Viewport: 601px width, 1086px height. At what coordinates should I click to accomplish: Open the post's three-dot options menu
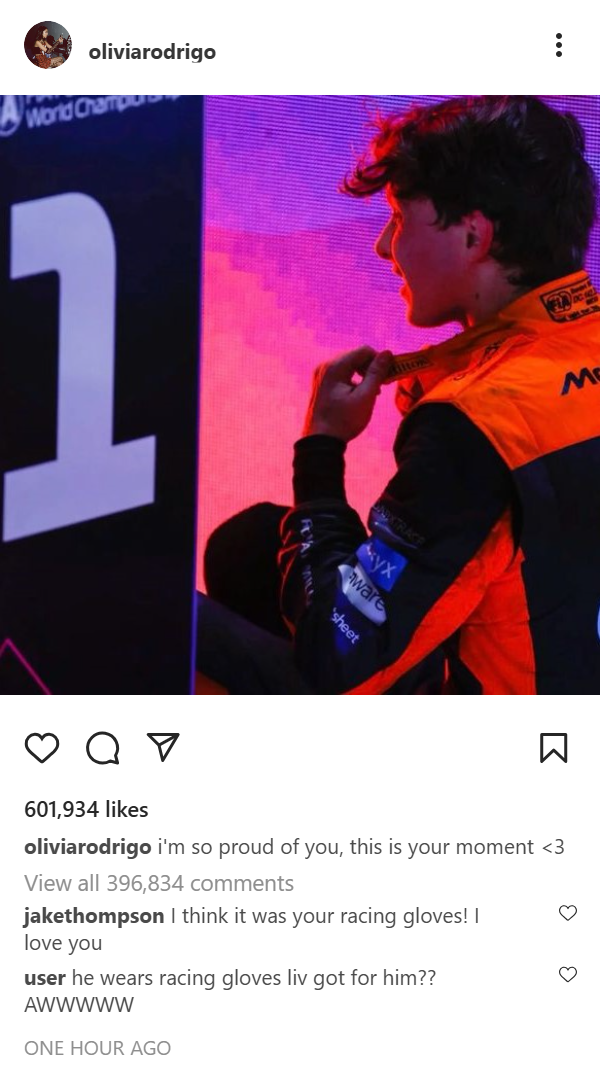559,45
